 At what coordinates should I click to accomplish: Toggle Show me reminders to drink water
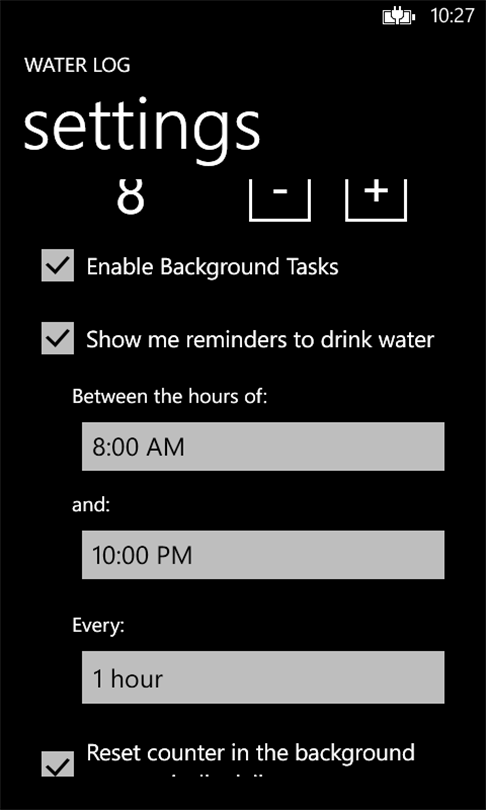tap(57, 338)
